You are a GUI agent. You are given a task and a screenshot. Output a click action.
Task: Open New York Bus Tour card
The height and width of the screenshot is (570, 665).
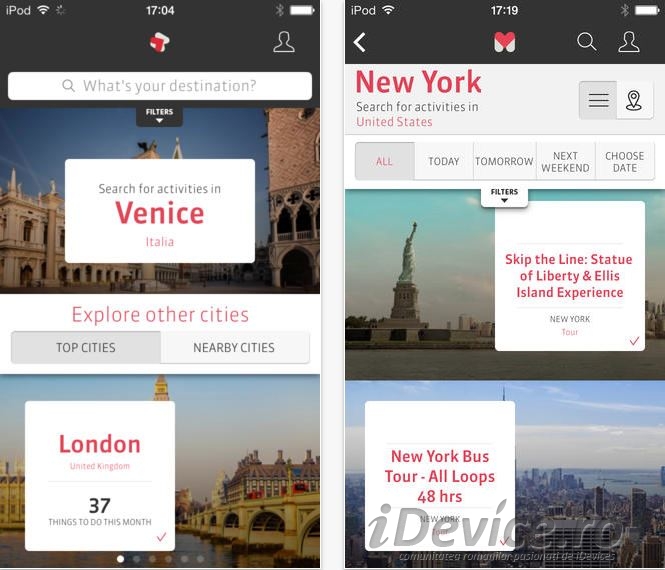[x=440, y=470]
